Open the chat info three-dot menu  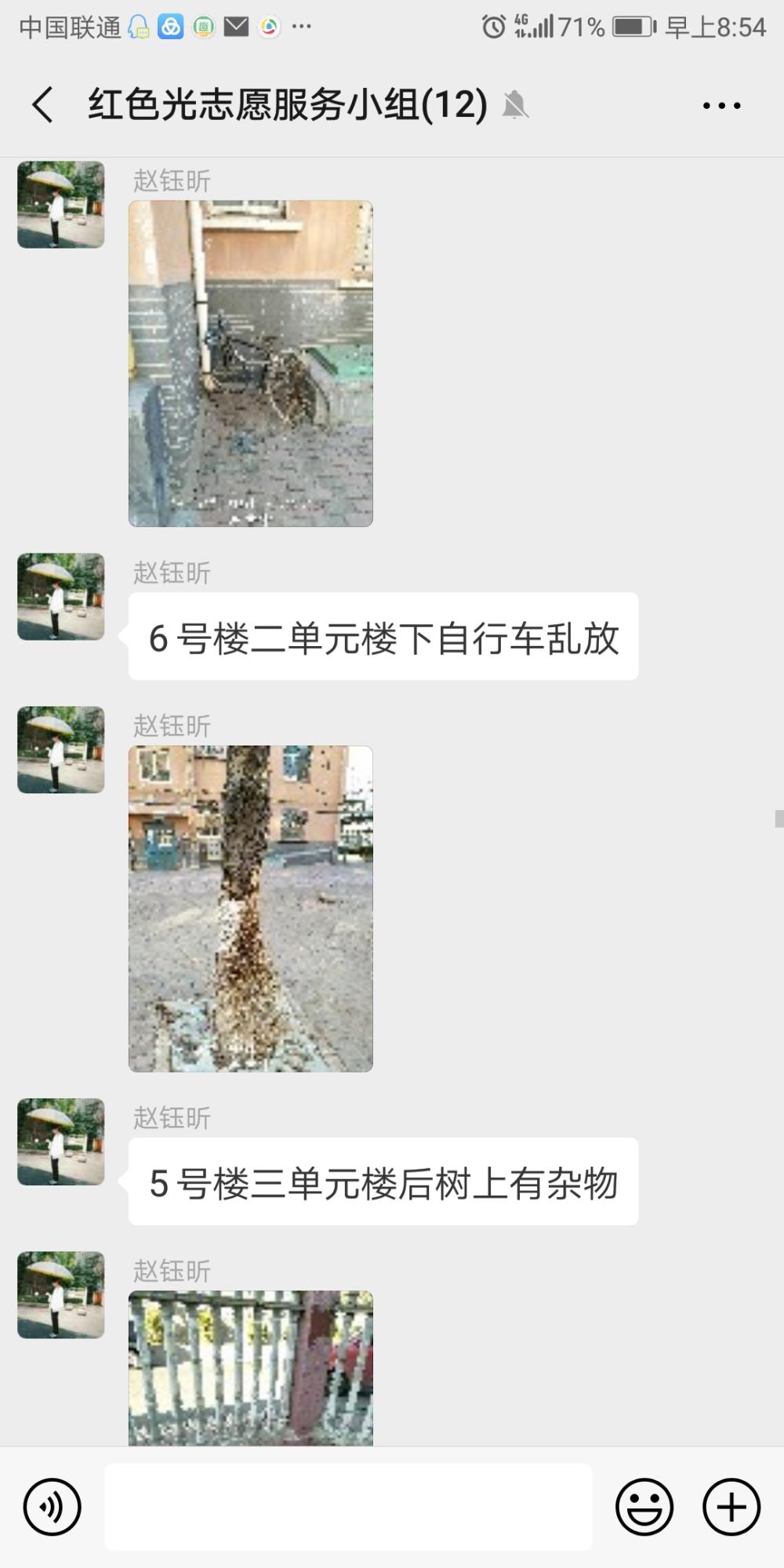721,105
